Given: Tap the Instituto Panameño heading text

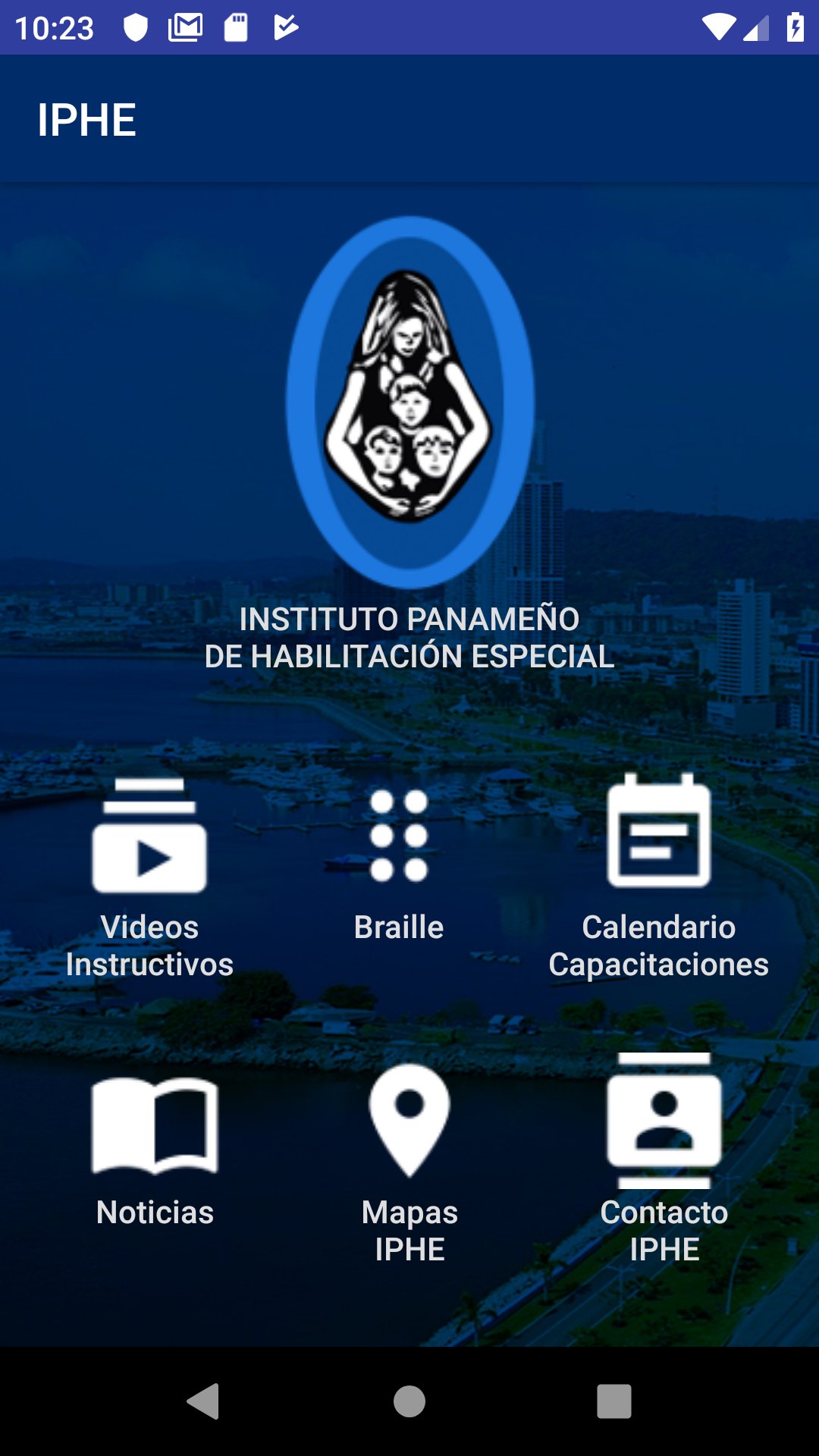Looking at the screenshot, I should [409, 620].
